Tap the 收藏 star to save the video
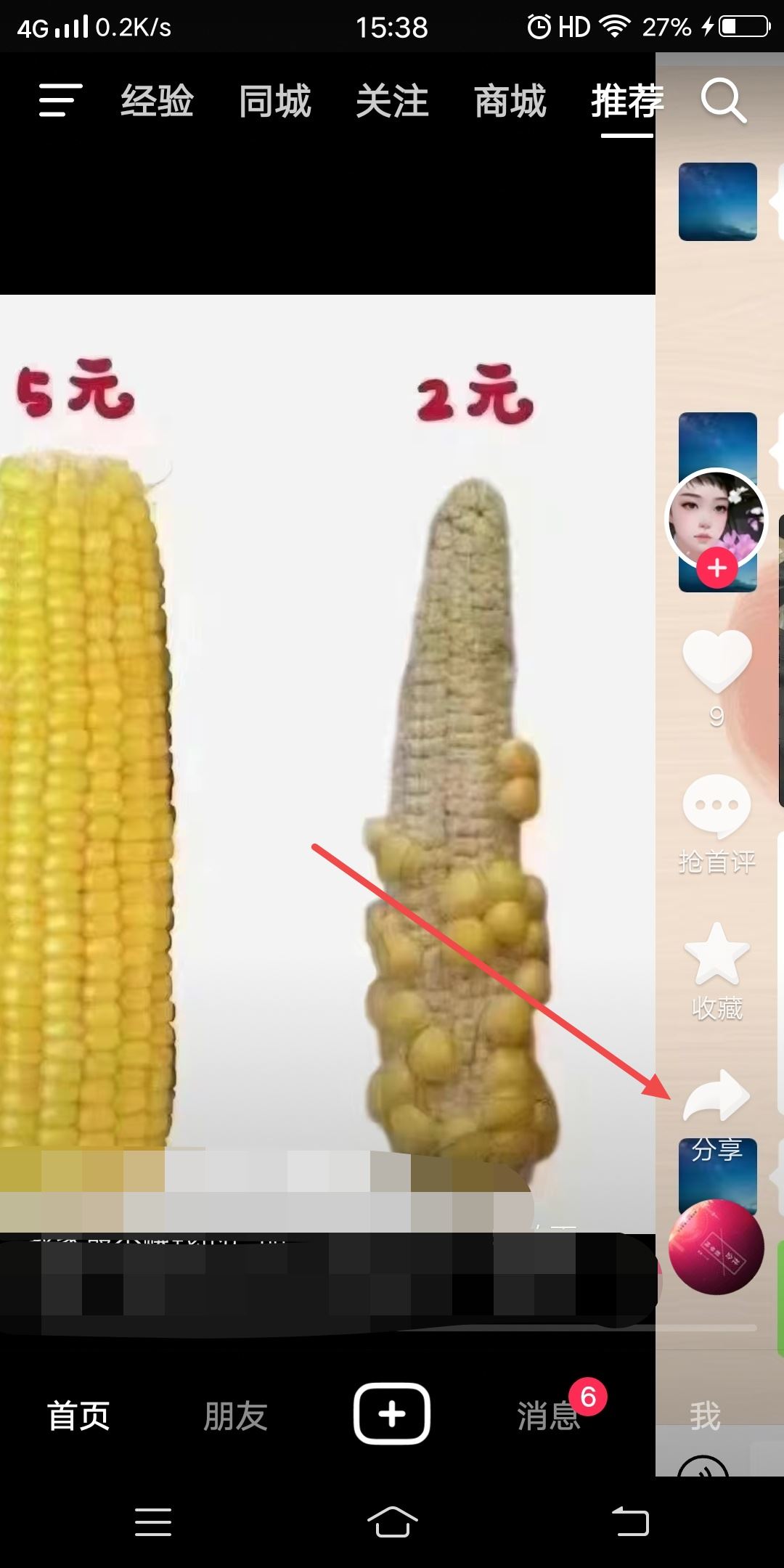Viewport: 784px width, 1568px height. click(x=716, y=954)
